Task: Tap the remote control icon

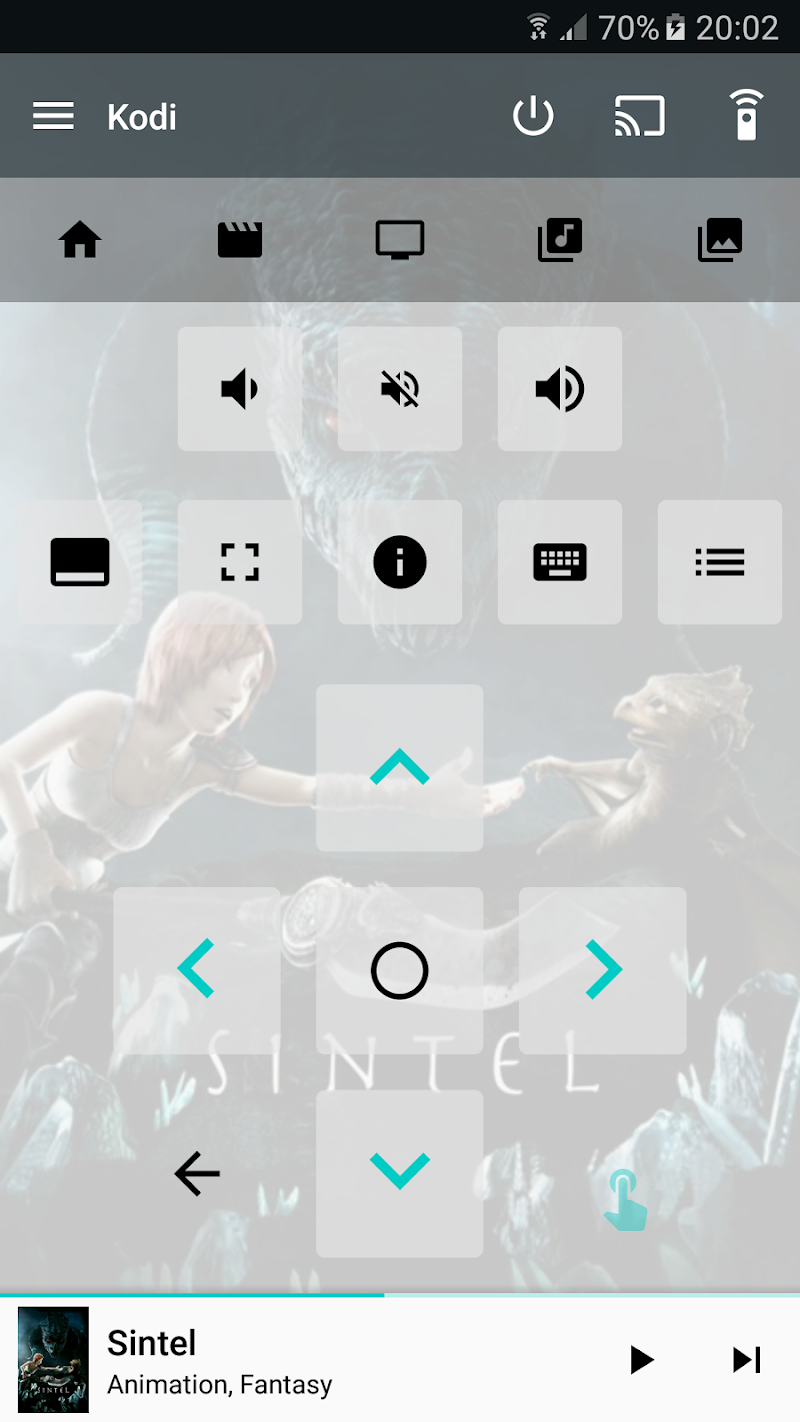Action: click(x=746, y=116)
